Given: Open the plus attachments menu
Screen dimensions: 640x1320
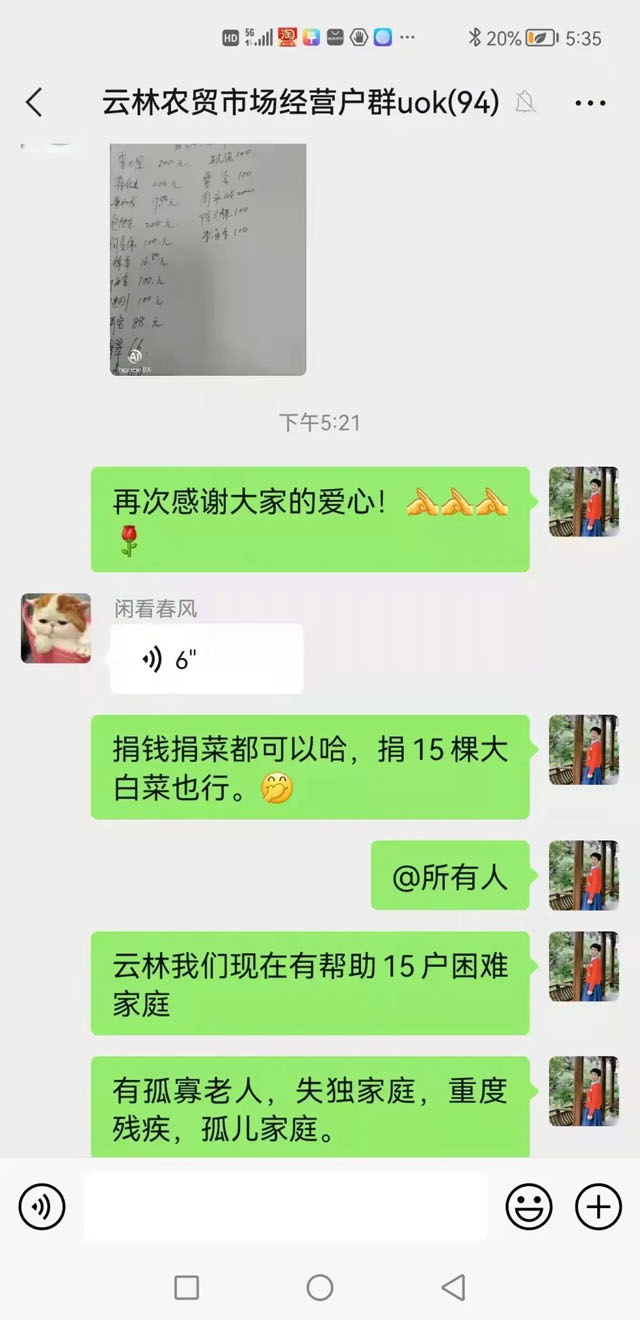Looking at the screenshot, I should point(598,1207).
